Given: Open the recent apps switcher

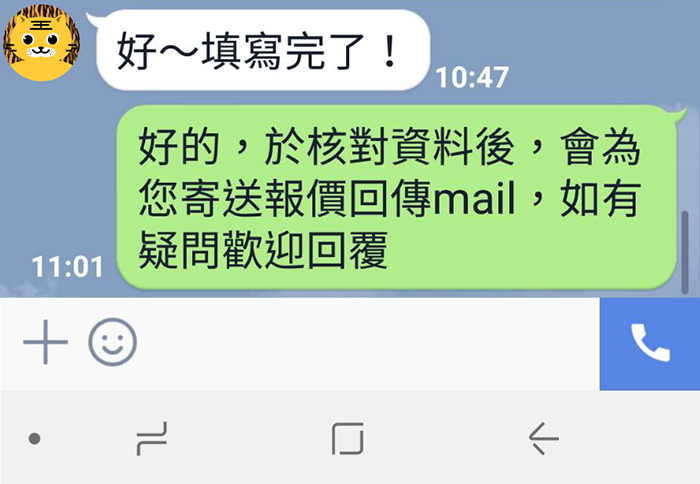Looking at the screenshot, I should [151, 438].
